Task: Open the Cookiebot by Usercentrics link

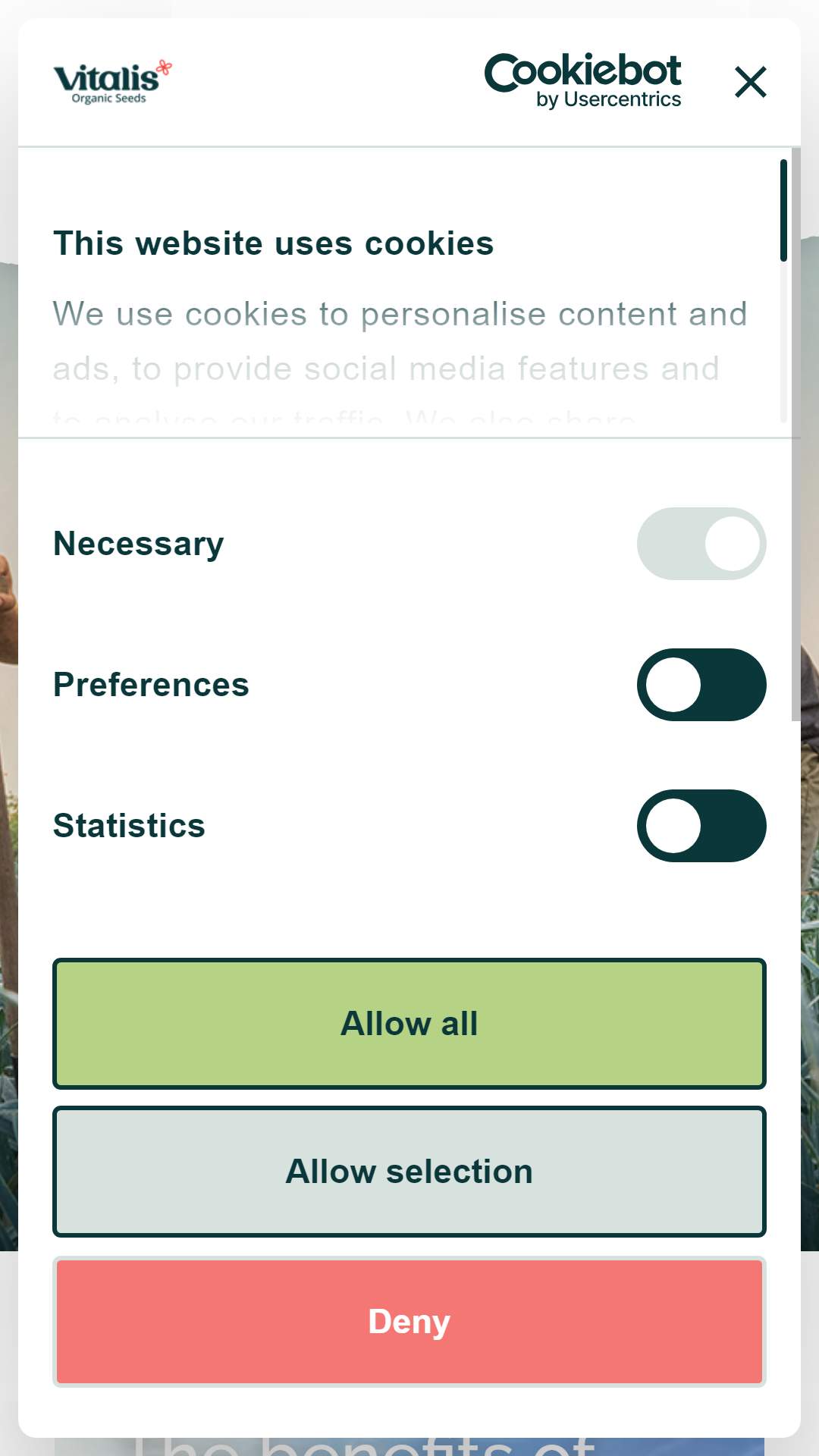Action: (582, 81)
